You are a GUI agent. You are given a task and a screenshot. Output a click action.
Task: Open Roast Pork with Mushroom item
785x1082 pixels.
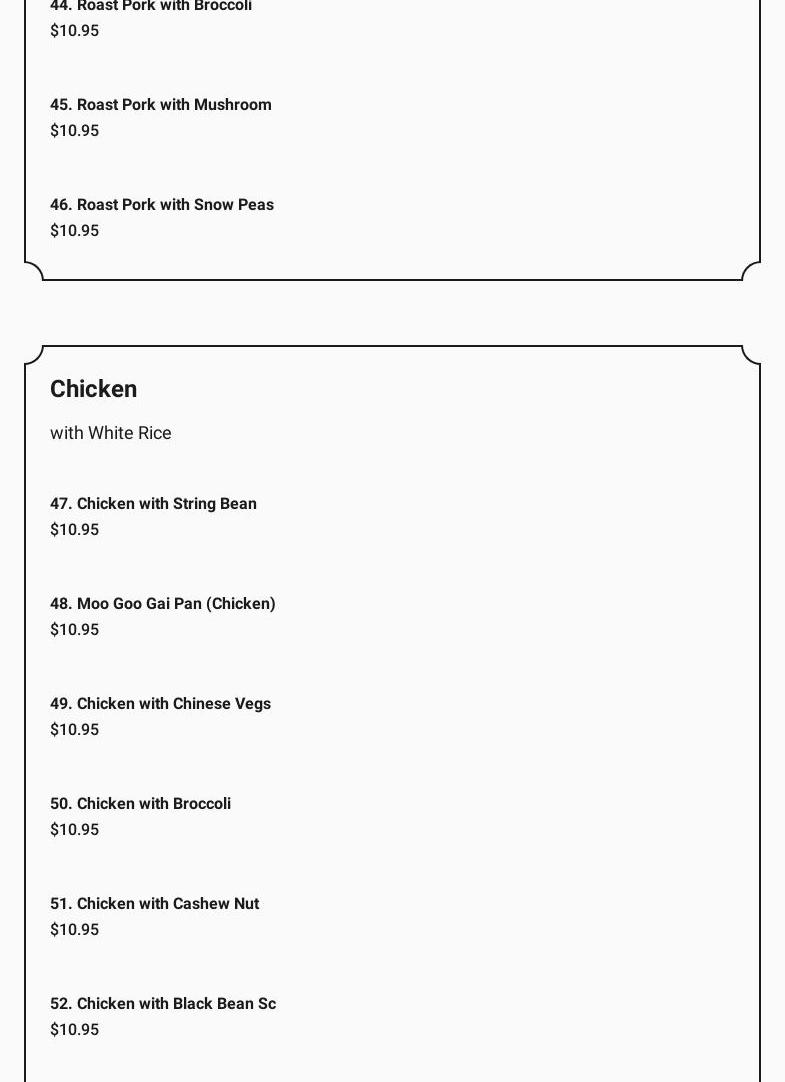tap(161, 105)
